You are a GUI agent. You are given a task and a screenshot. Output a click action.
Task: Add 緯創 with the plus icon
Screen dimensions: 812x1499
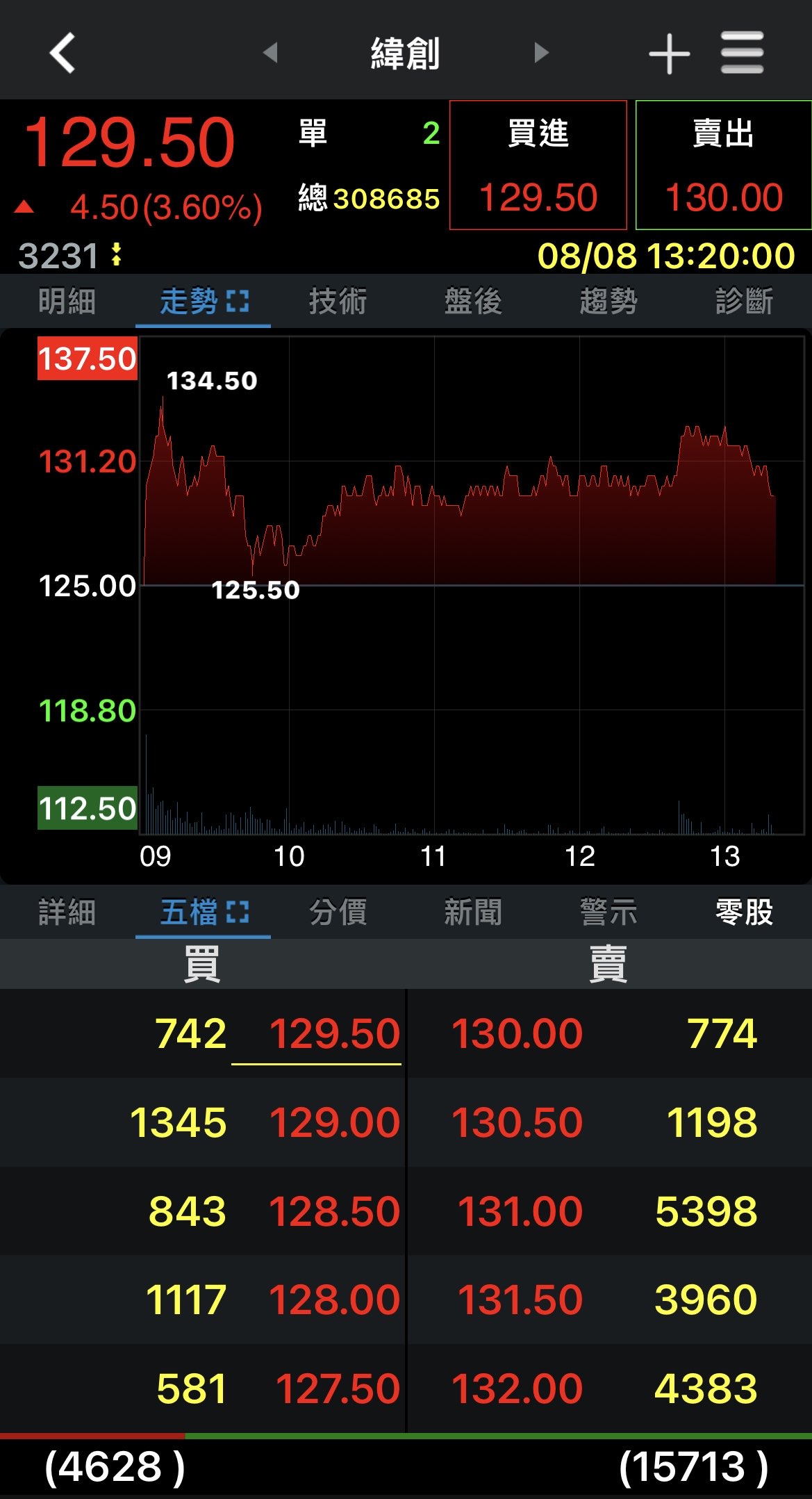click(669, 54)
